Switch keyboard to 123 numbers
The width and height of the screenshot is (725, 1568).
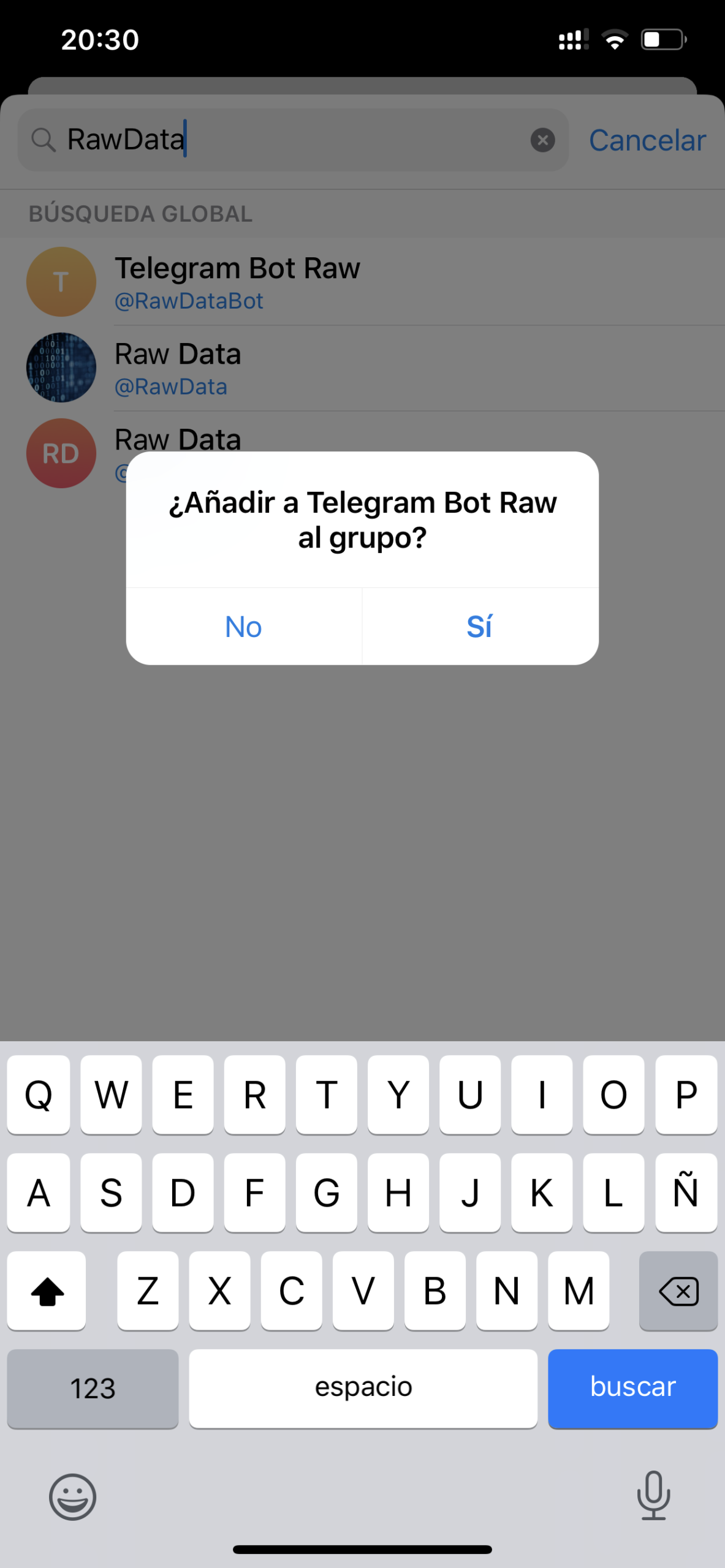(93, 1387)
